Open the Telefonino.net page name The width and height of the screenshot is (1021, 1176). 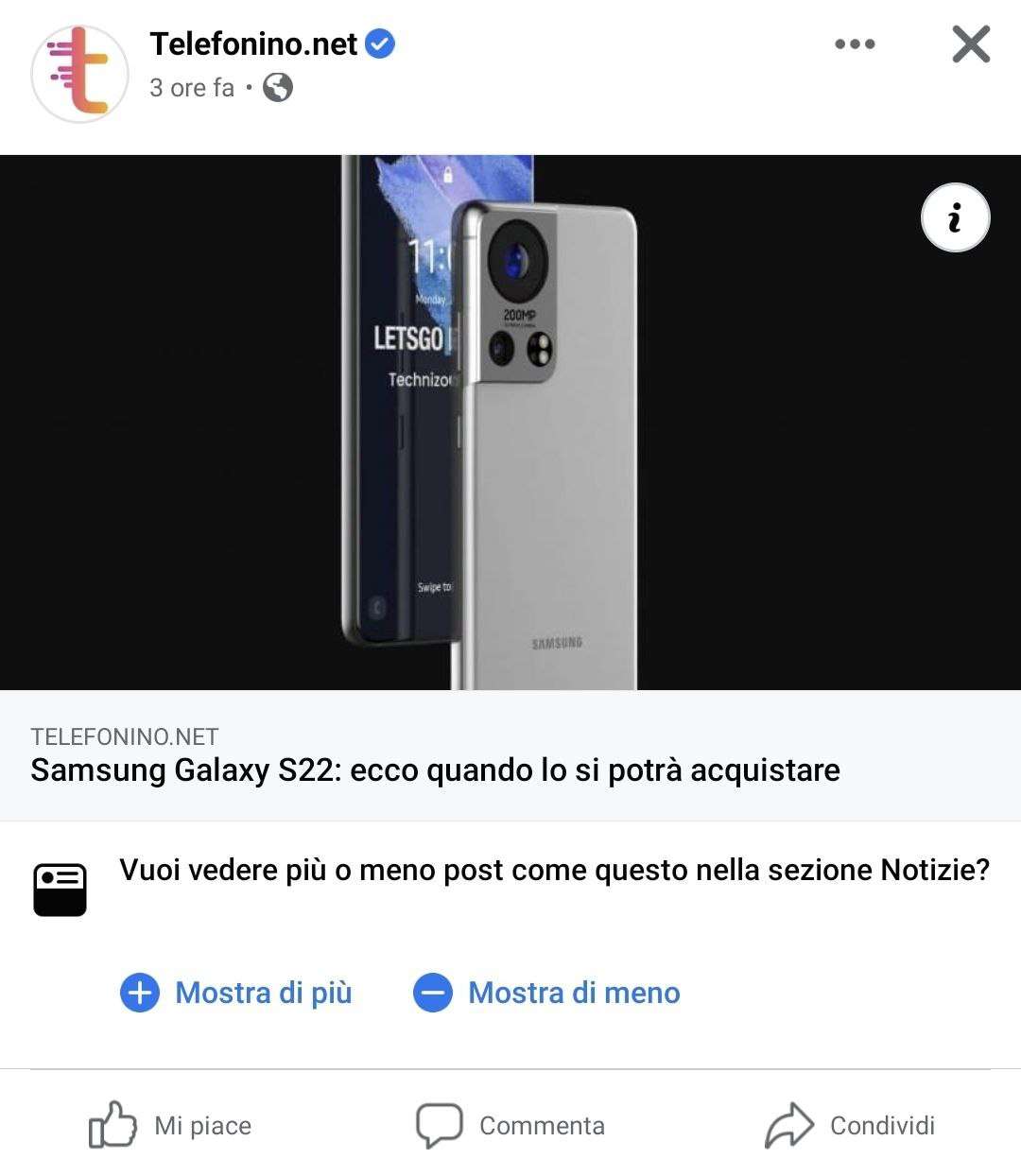click(x=253, y=43)
